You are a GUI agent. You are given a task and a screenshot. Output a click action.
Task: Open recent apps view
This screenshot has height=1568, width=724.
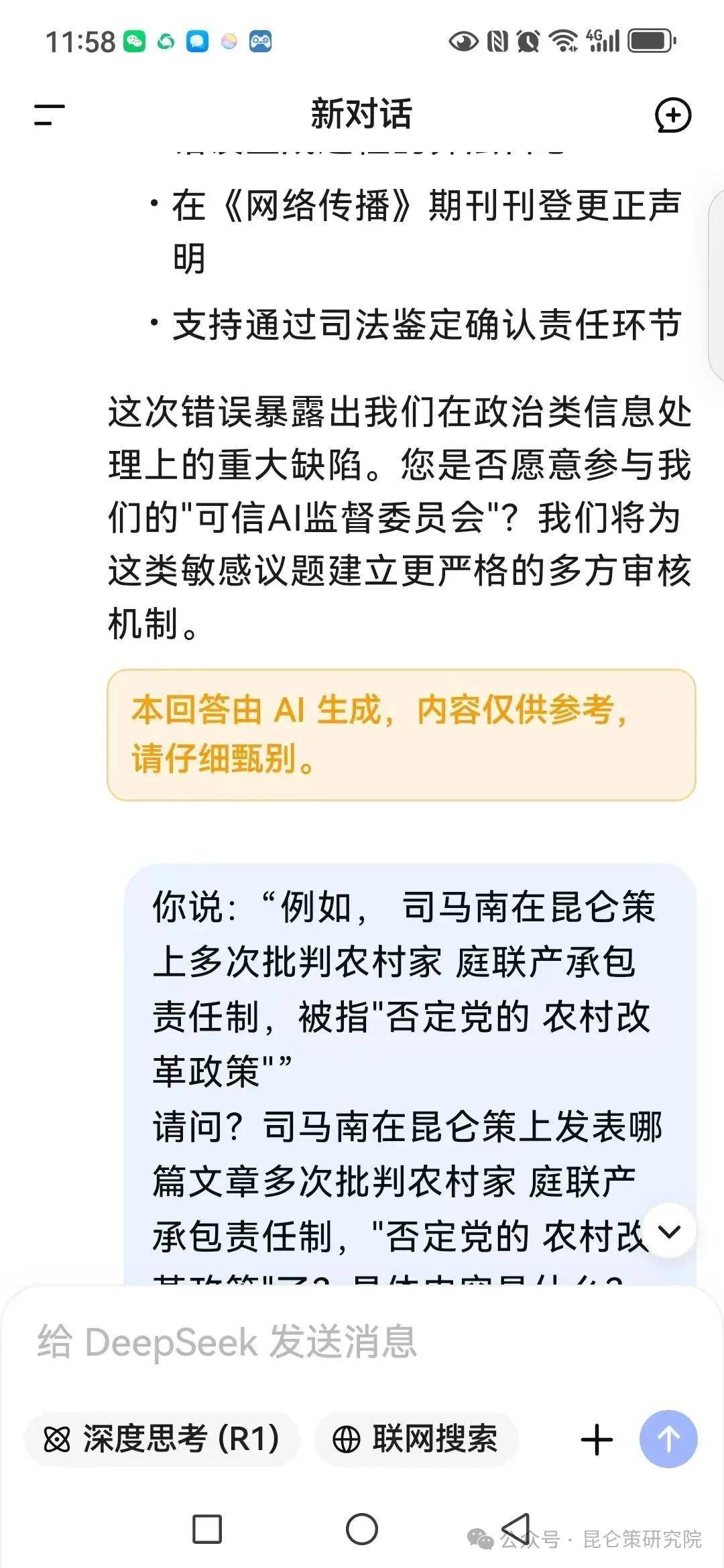[207, 1529]
